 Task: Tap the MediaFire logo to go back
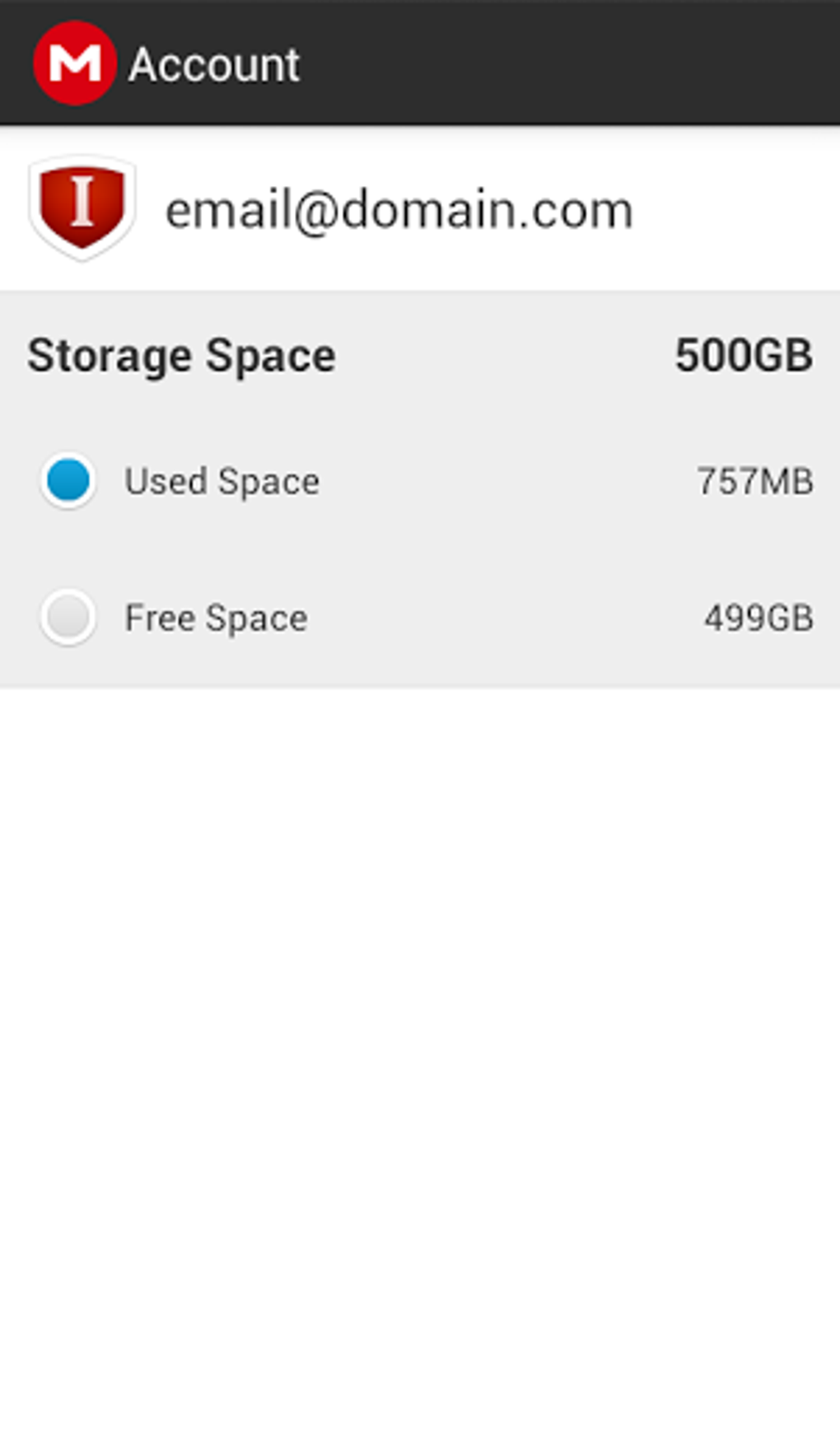tap(74, 63)
